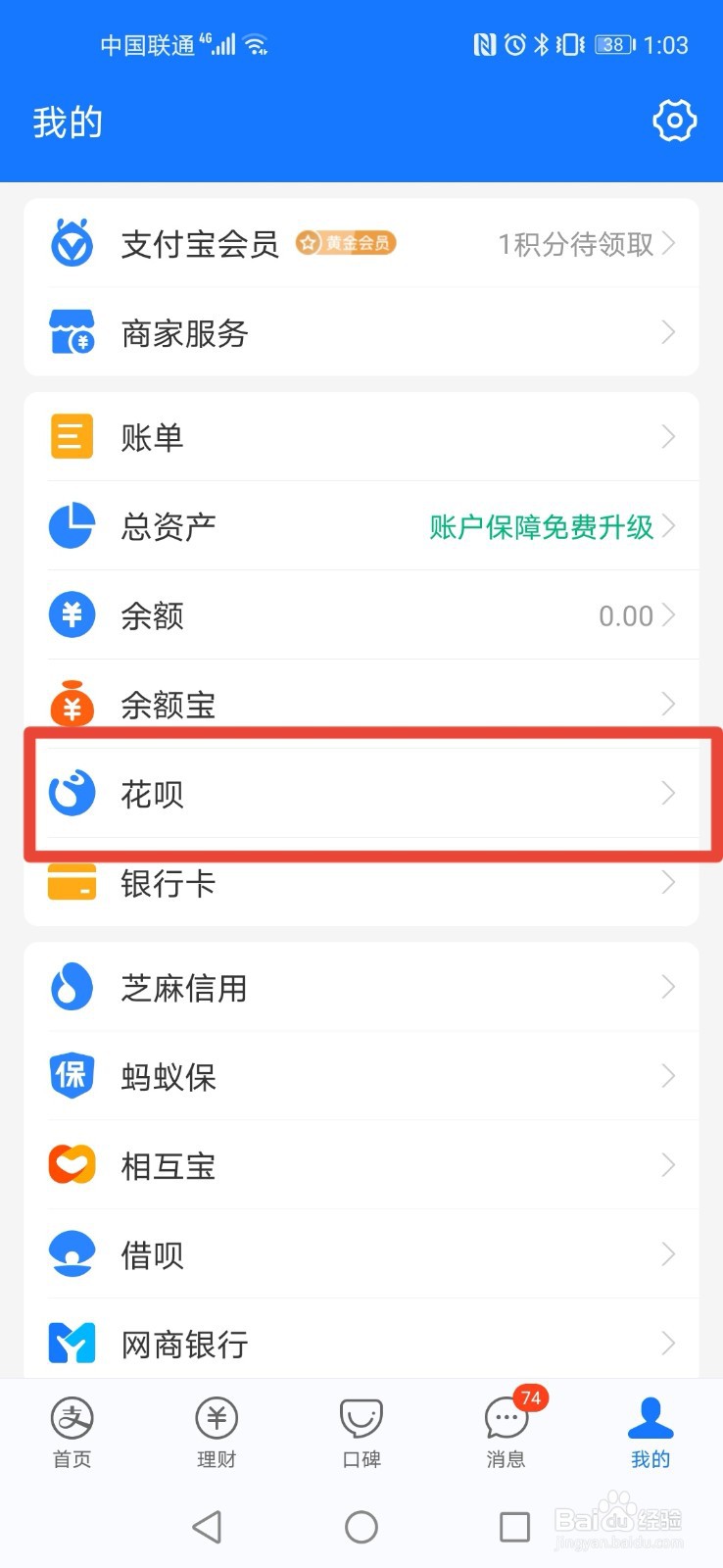
Task: Expand the 支付宝会员 row chevron
Action: point(669,243)
